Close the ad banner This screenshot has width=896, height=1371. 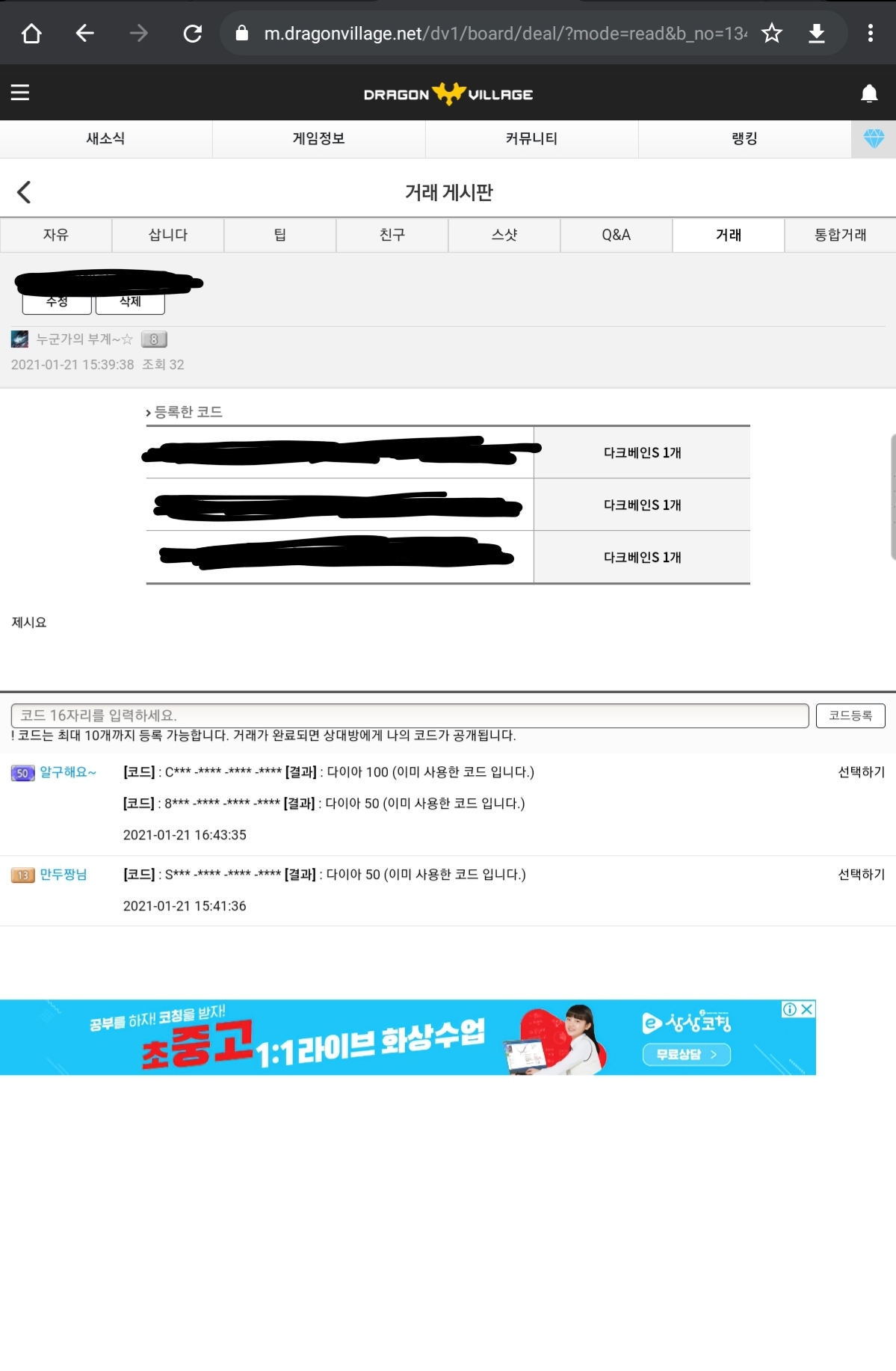(x=807, y=1009)
